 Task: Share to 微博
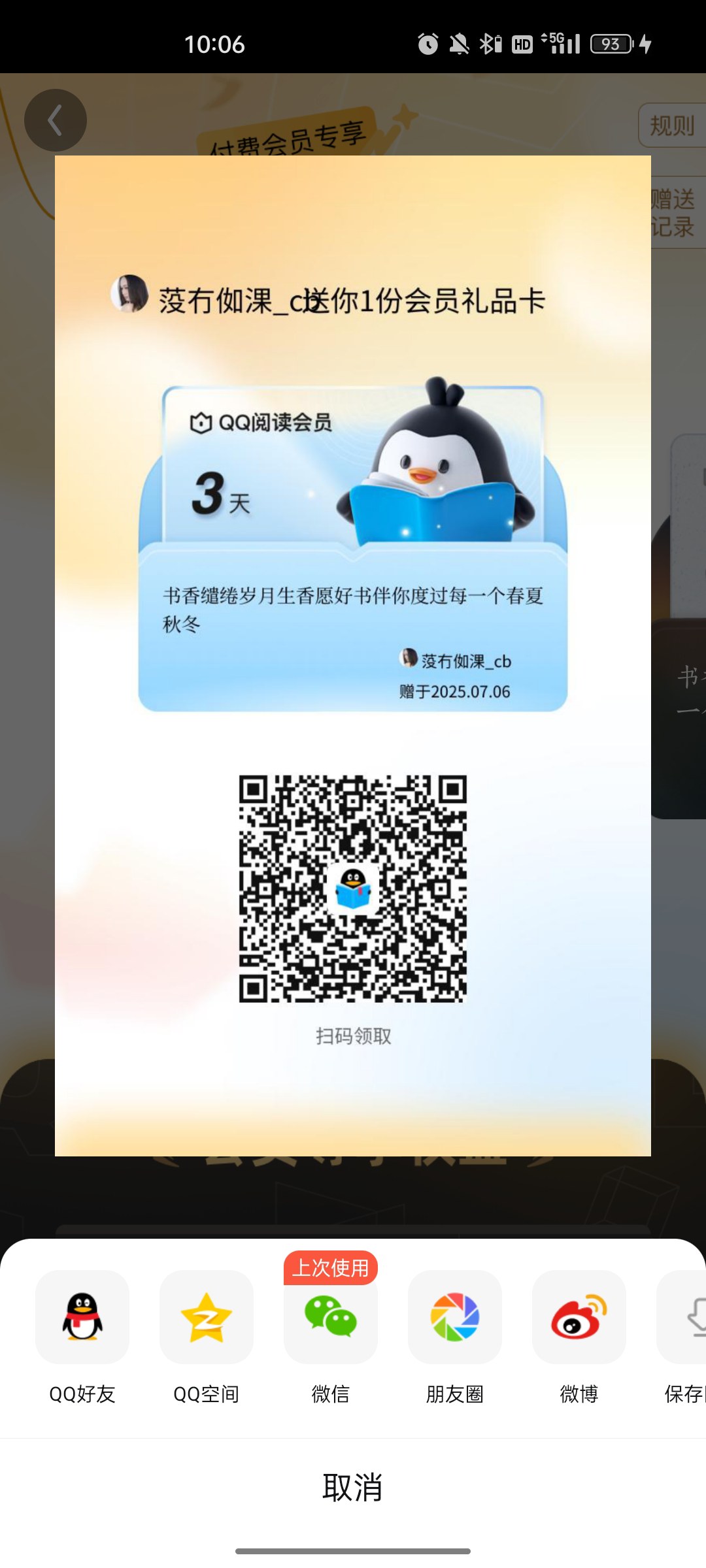[579, 1317]
